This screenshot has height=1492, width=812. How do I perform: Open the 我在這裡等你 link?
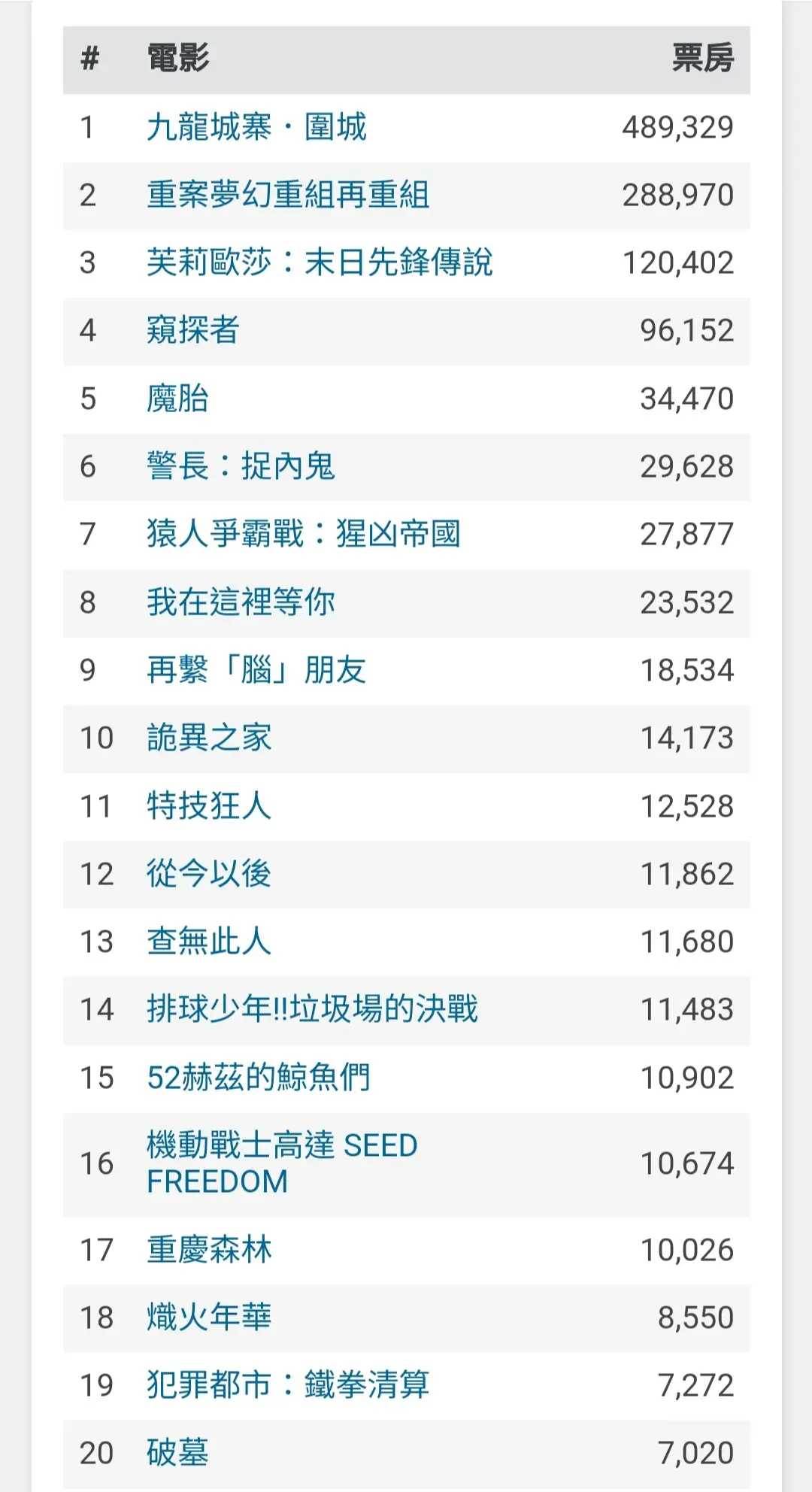[x=241, y=602]
